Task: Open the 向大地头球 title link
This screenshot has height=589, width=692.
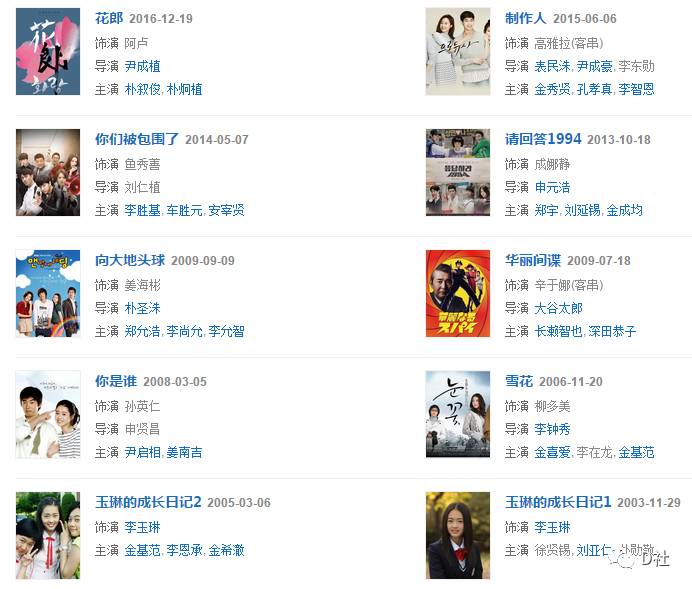Action: 129,260
